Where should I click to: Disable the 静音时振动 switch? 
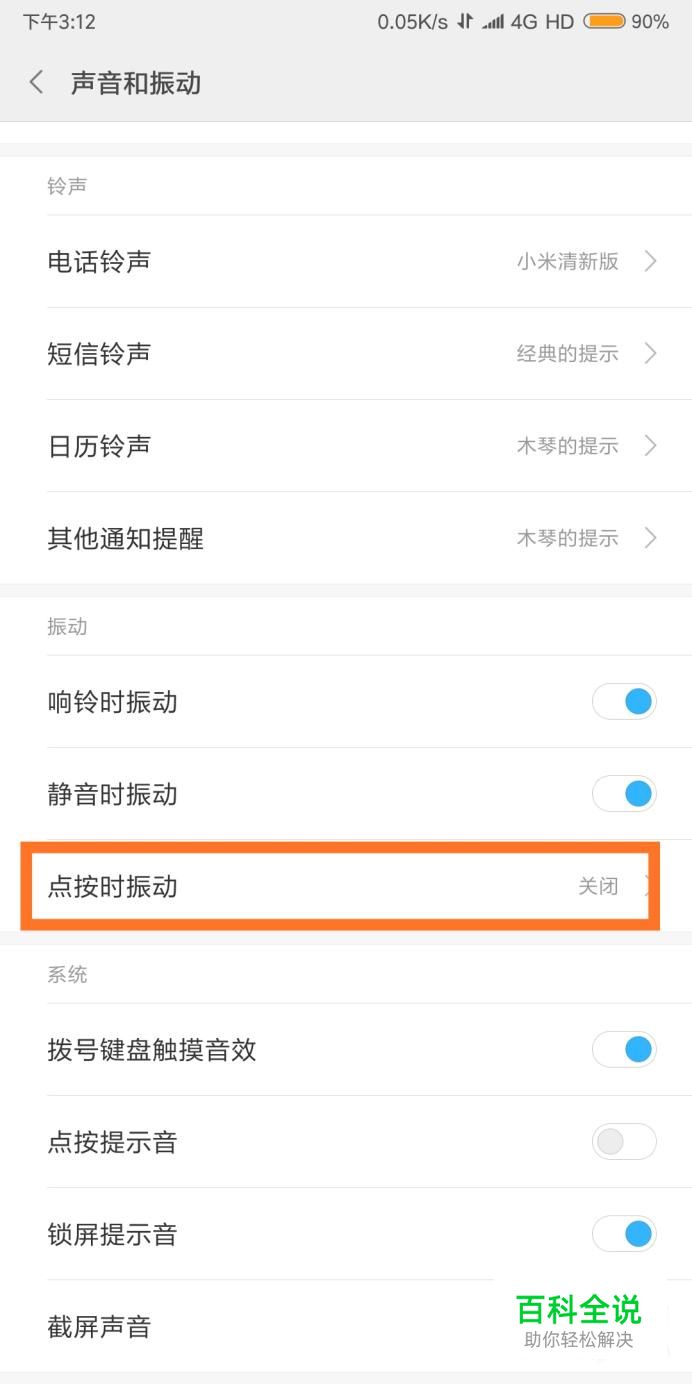pyautogui.click(x=624, y=794)
